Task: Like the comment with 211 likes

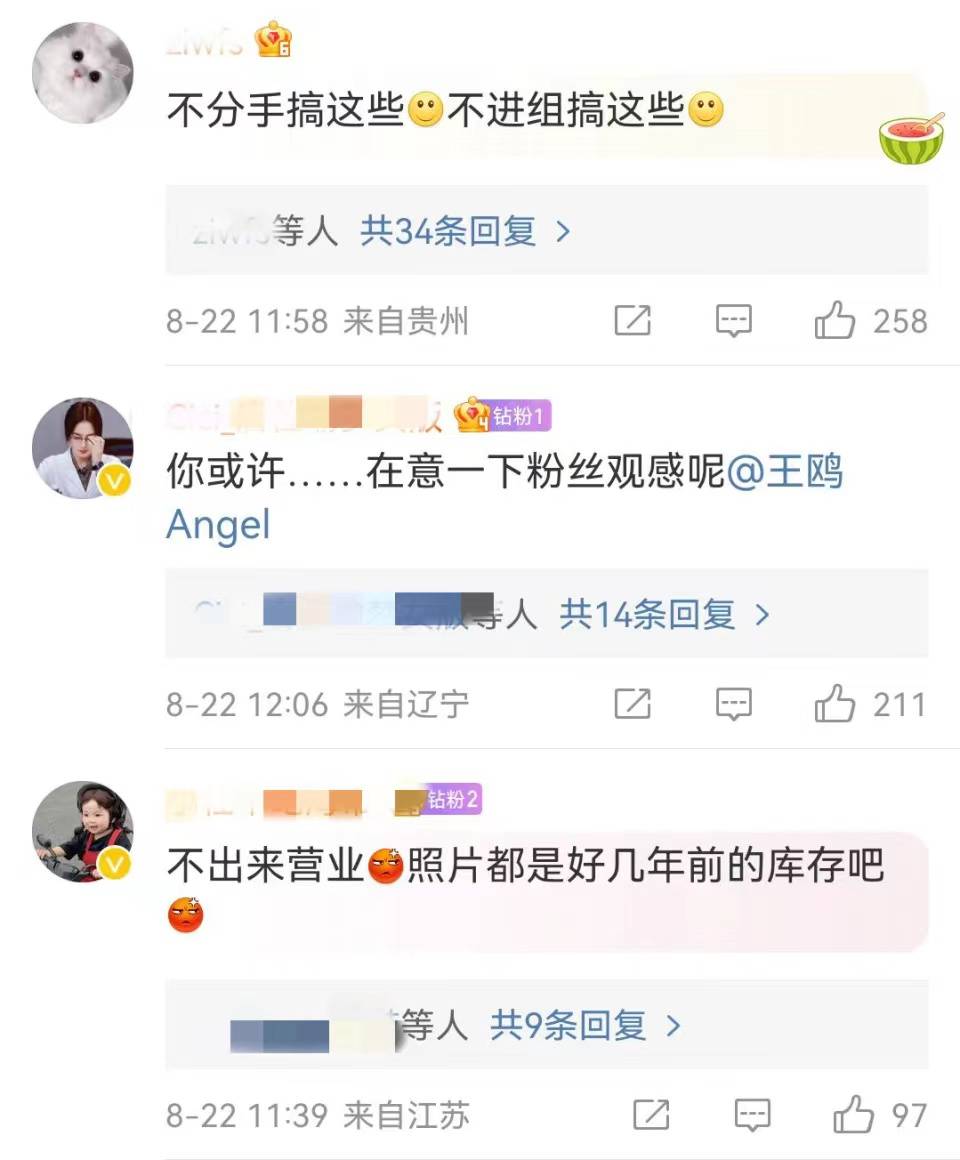Action: [835, 705]
